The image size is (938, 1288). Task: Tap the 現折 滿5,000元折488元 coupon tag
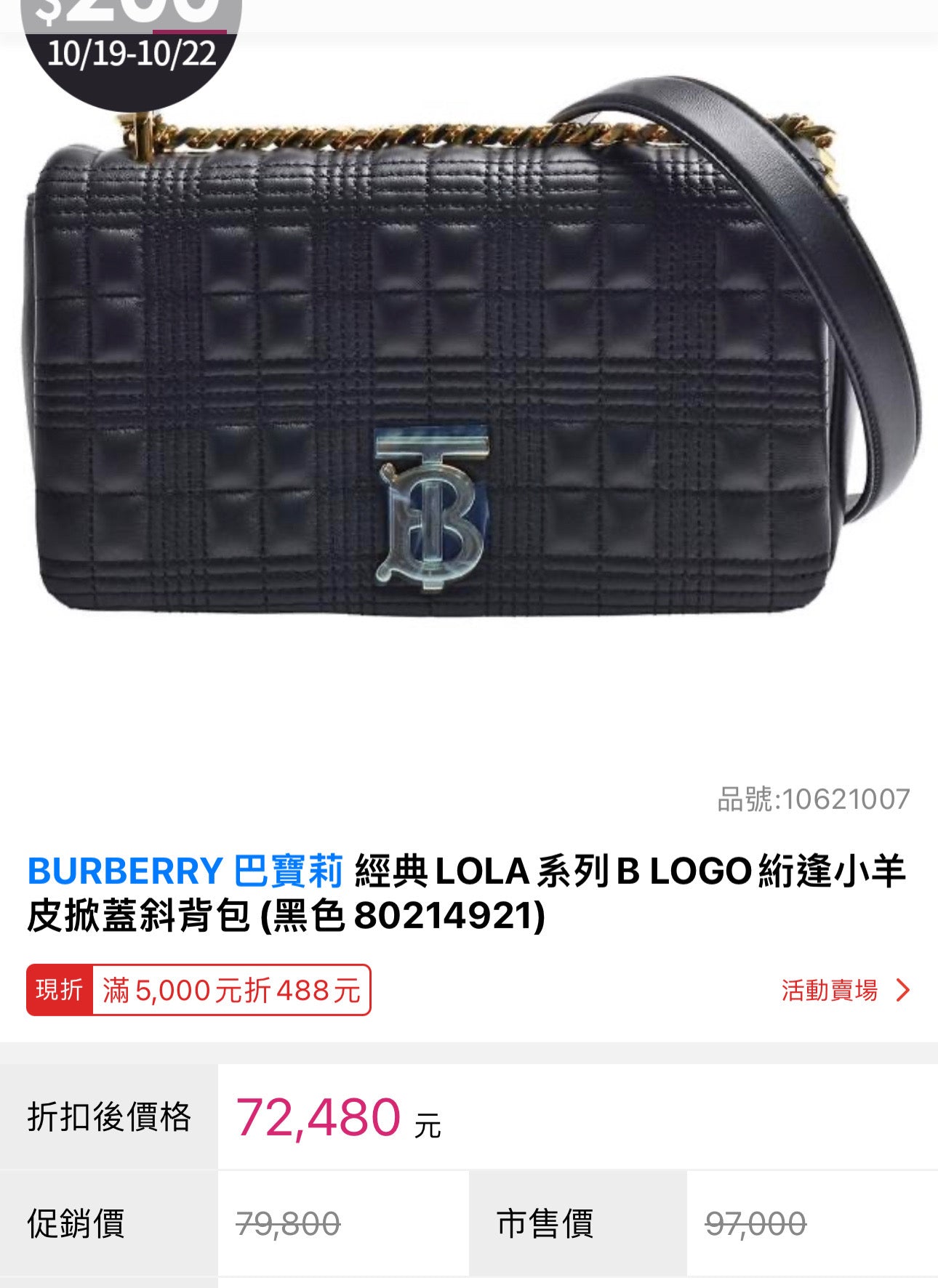pos(199,990)
